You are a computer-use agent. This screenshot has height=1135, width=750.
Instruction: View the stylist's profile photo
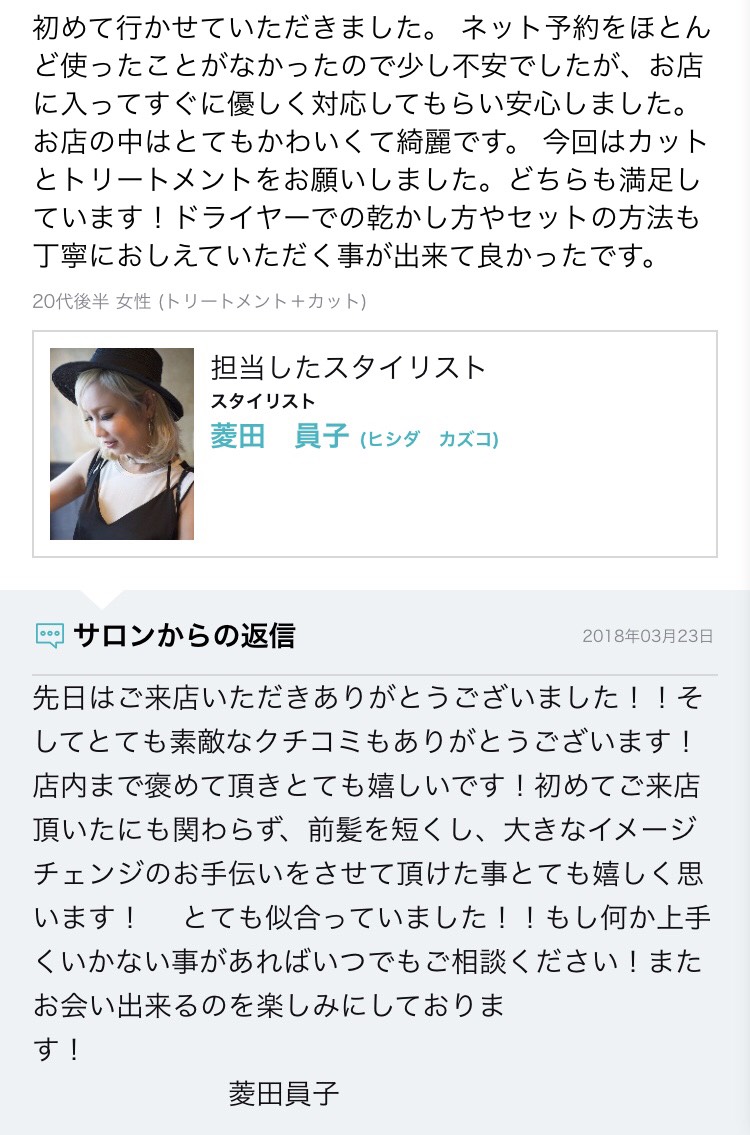(x=122, y=444)
